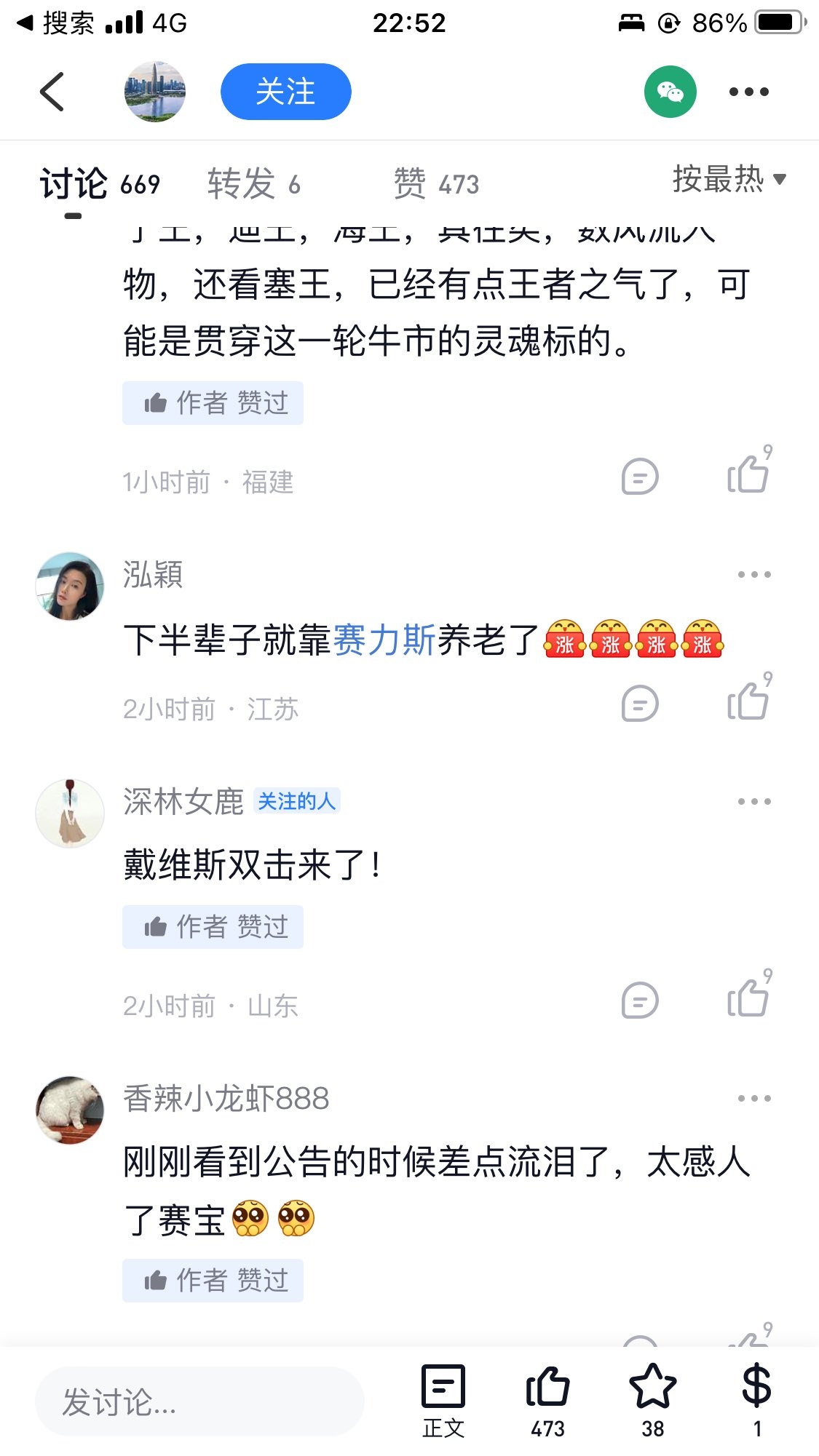Open the more options ellipsis in top bar
This screenshot has height=1456, width=819.
(x=748, y=91)
